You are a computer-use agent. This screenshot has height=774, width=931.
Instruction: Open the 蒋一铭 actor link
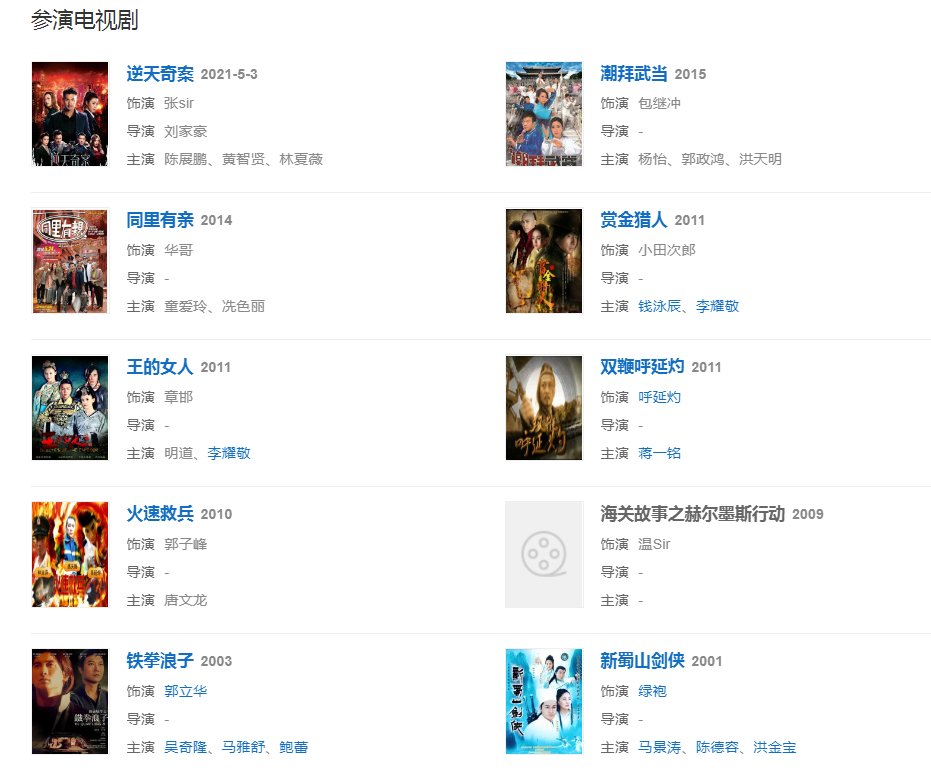point(660,453)
